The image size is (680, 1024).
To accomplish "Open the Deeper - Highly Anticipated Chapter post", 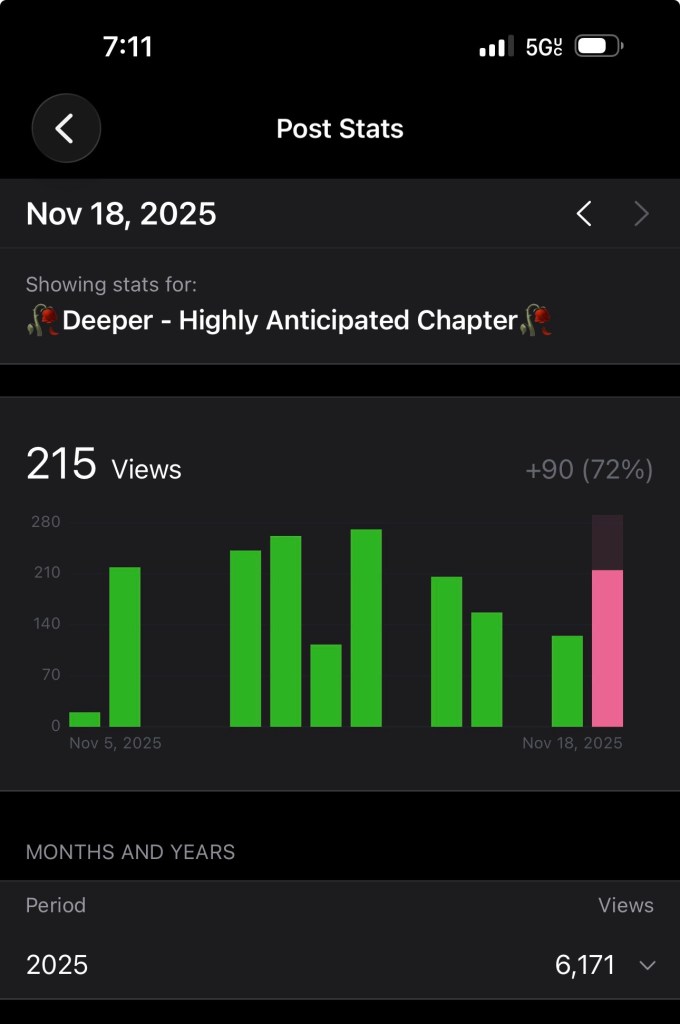I will [289, 321].
